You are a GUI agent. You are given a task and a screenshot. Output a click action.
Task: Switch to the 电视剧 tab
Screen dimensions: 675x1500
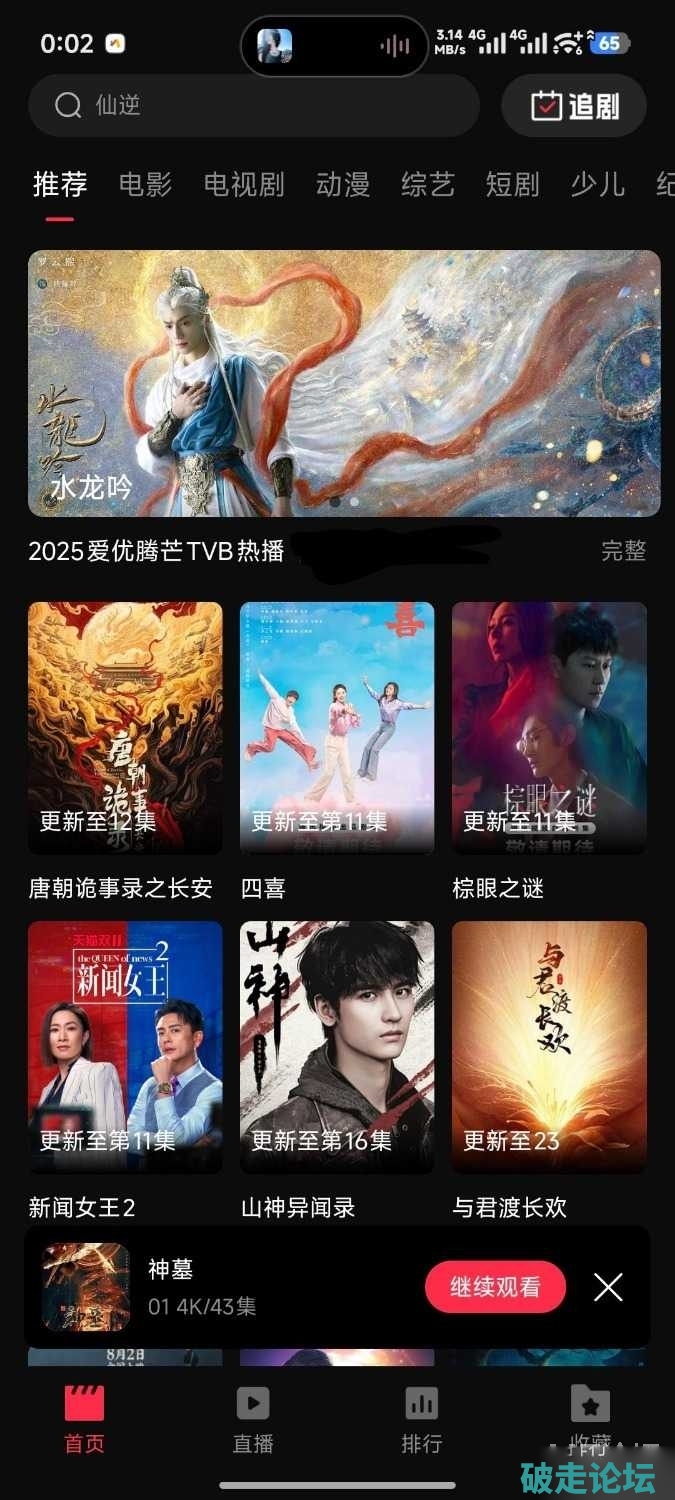(244, 185)
